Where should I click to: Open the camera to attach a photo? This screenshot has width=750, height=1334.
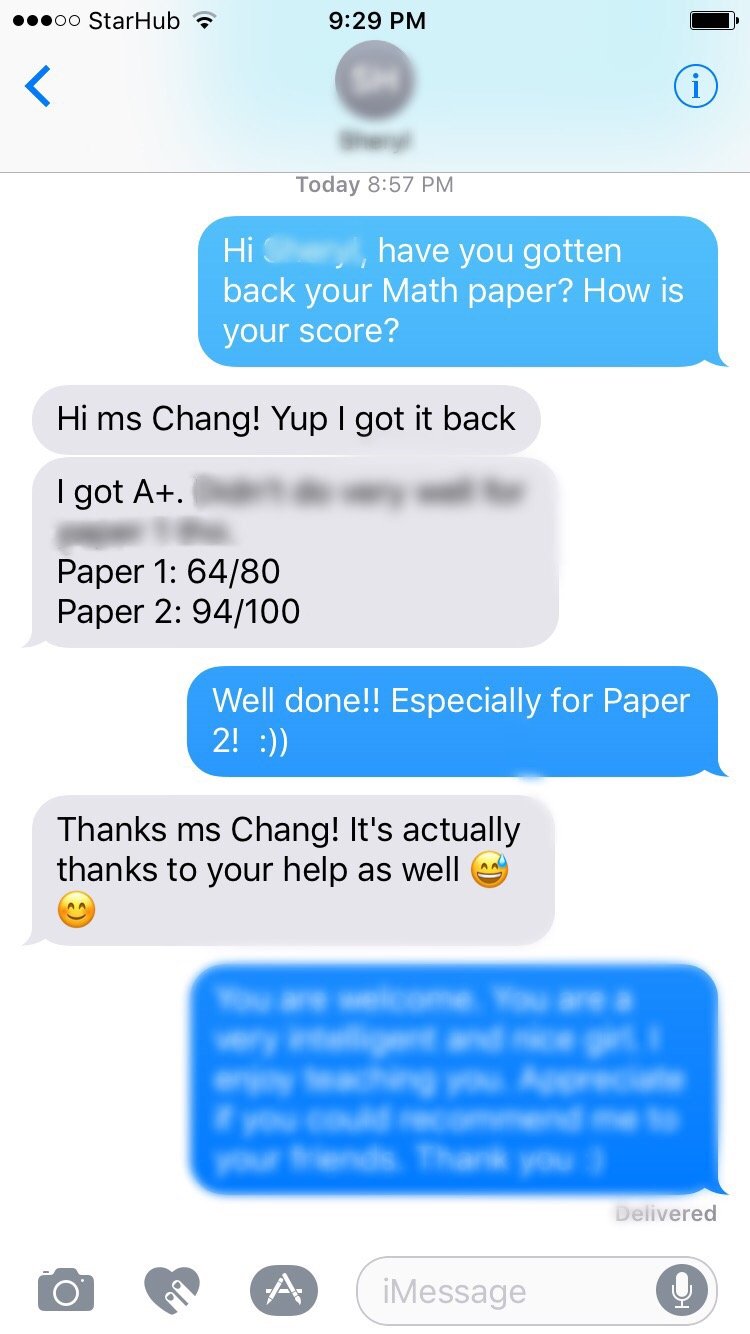[66, 1289]
